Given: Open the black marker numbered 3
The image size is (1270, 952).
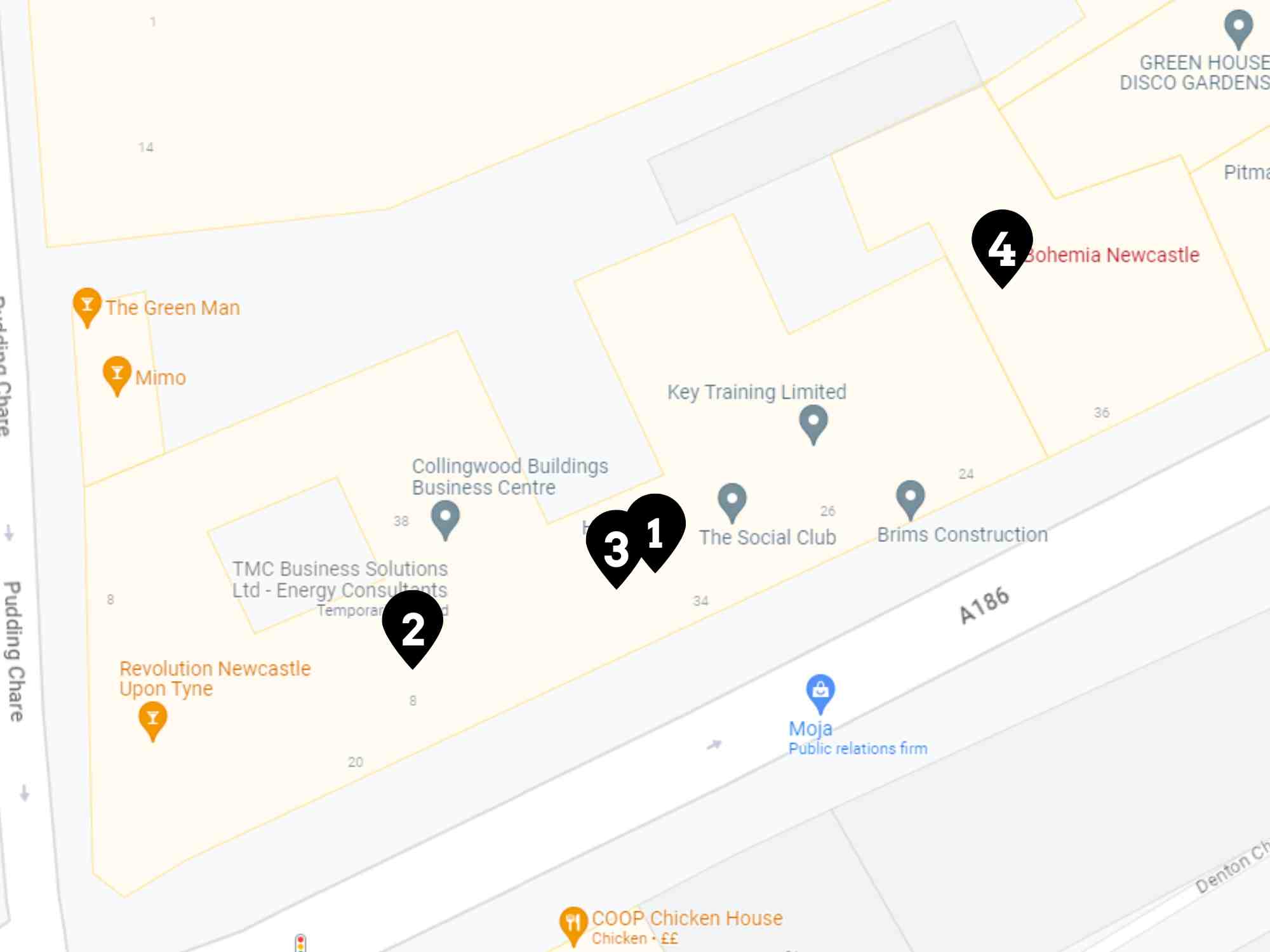Looking at the screenshot, I should point(613,546).
